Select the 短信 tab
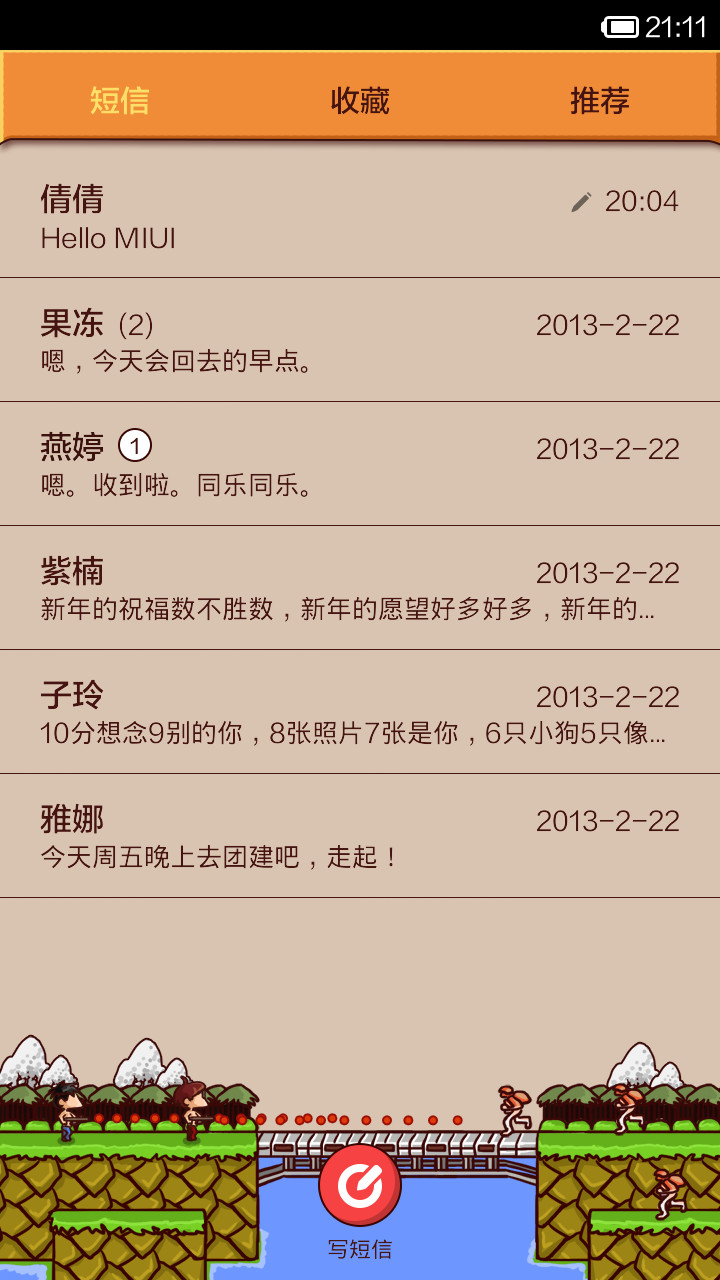The width and height of the screenshot is (720, 1280). (x=120, y=100)
